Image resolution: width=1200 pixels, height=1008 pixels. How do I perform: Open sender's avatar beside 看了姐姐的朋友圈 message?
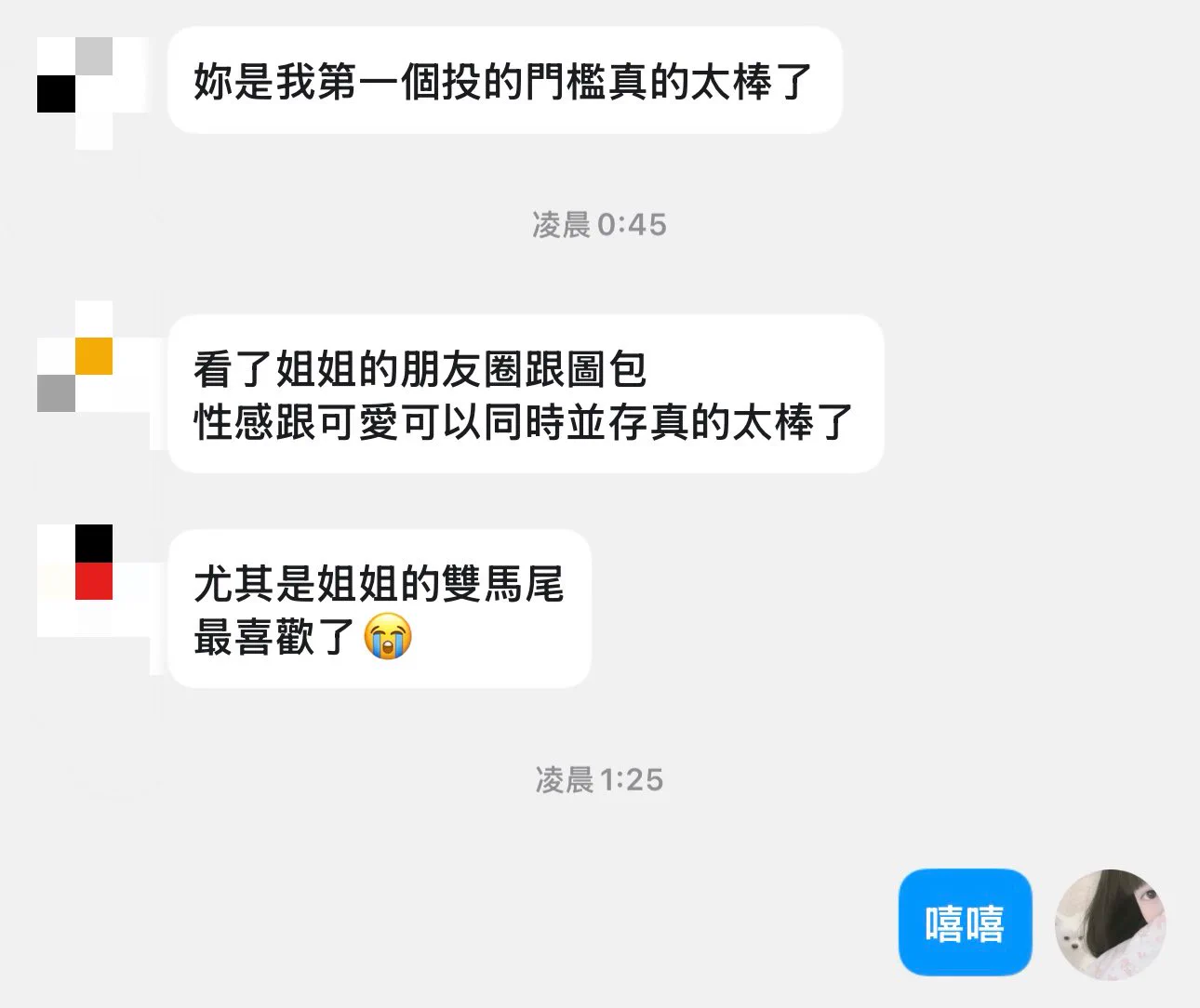93,357
